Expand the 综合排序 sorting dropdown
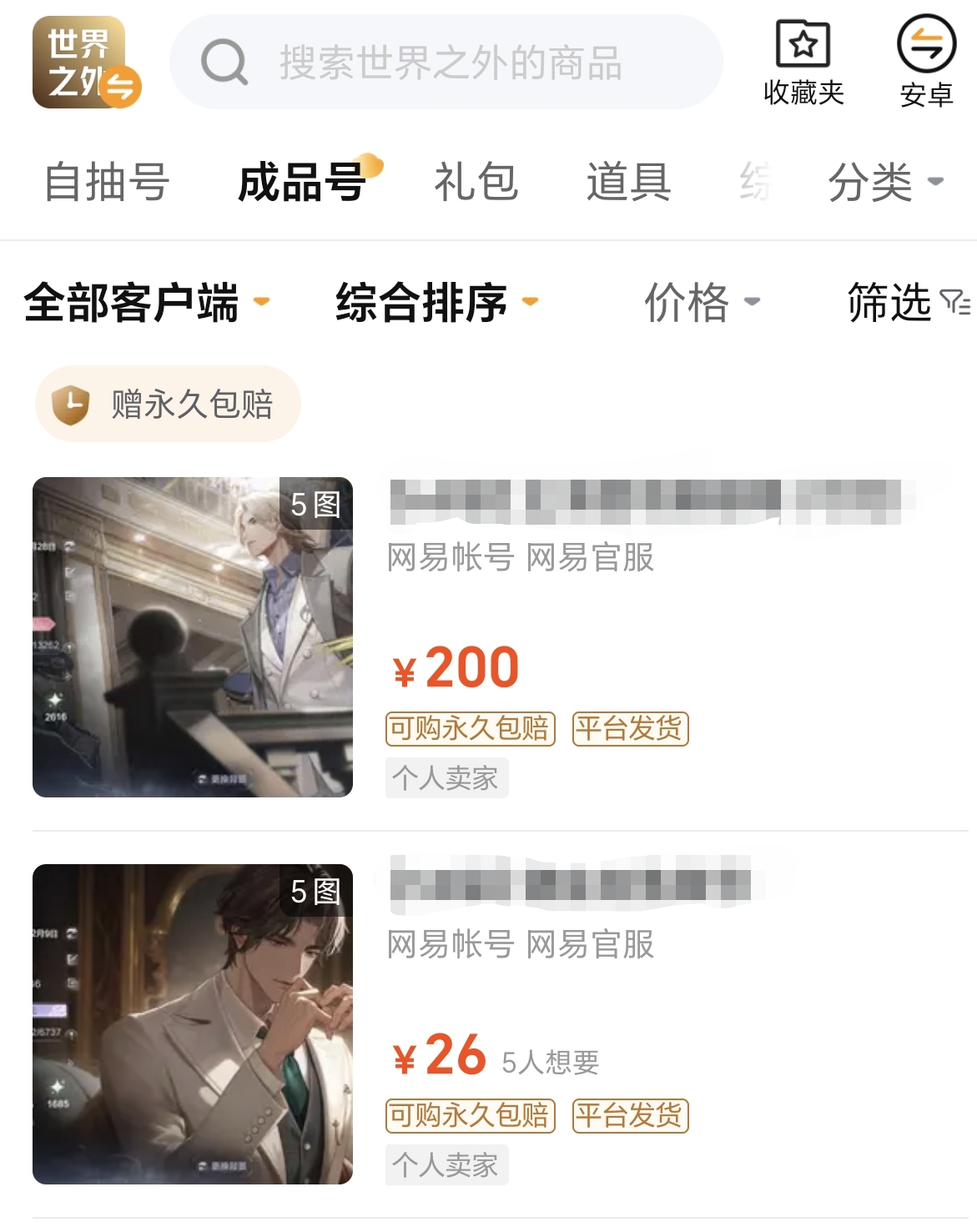 tap(436, 302)
